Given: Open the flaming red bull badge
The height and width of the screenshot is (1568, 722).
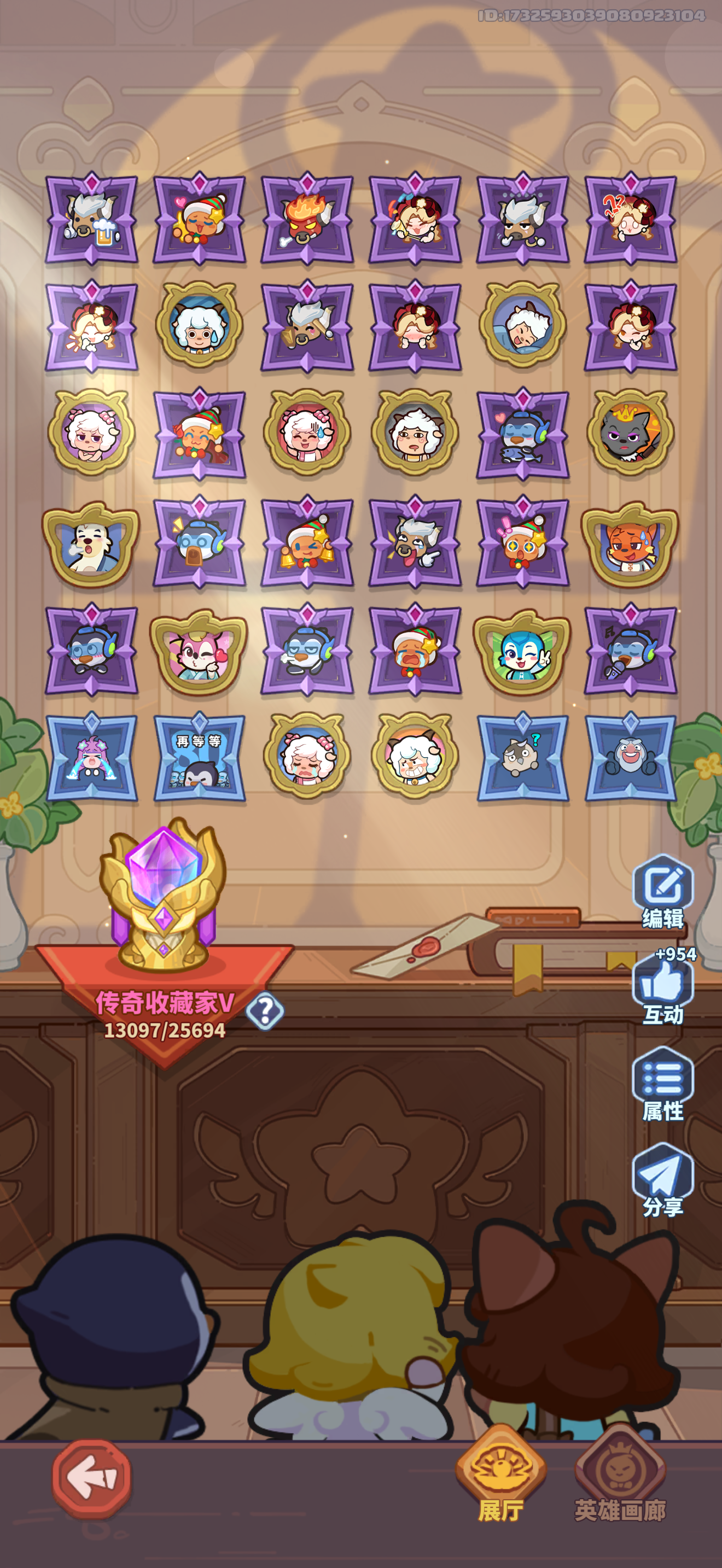Looking at the screenshot, I should click(307, 219).
